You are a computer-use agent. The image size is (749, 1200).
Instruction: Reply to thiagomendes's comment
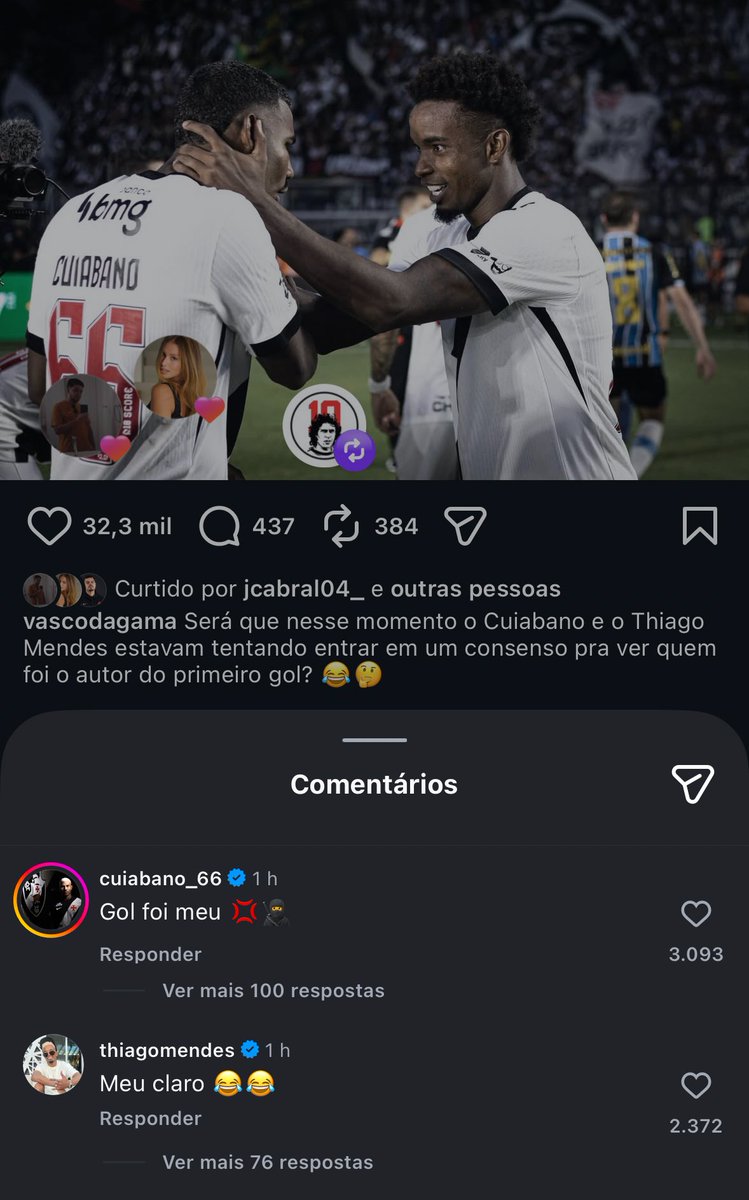150,1119
